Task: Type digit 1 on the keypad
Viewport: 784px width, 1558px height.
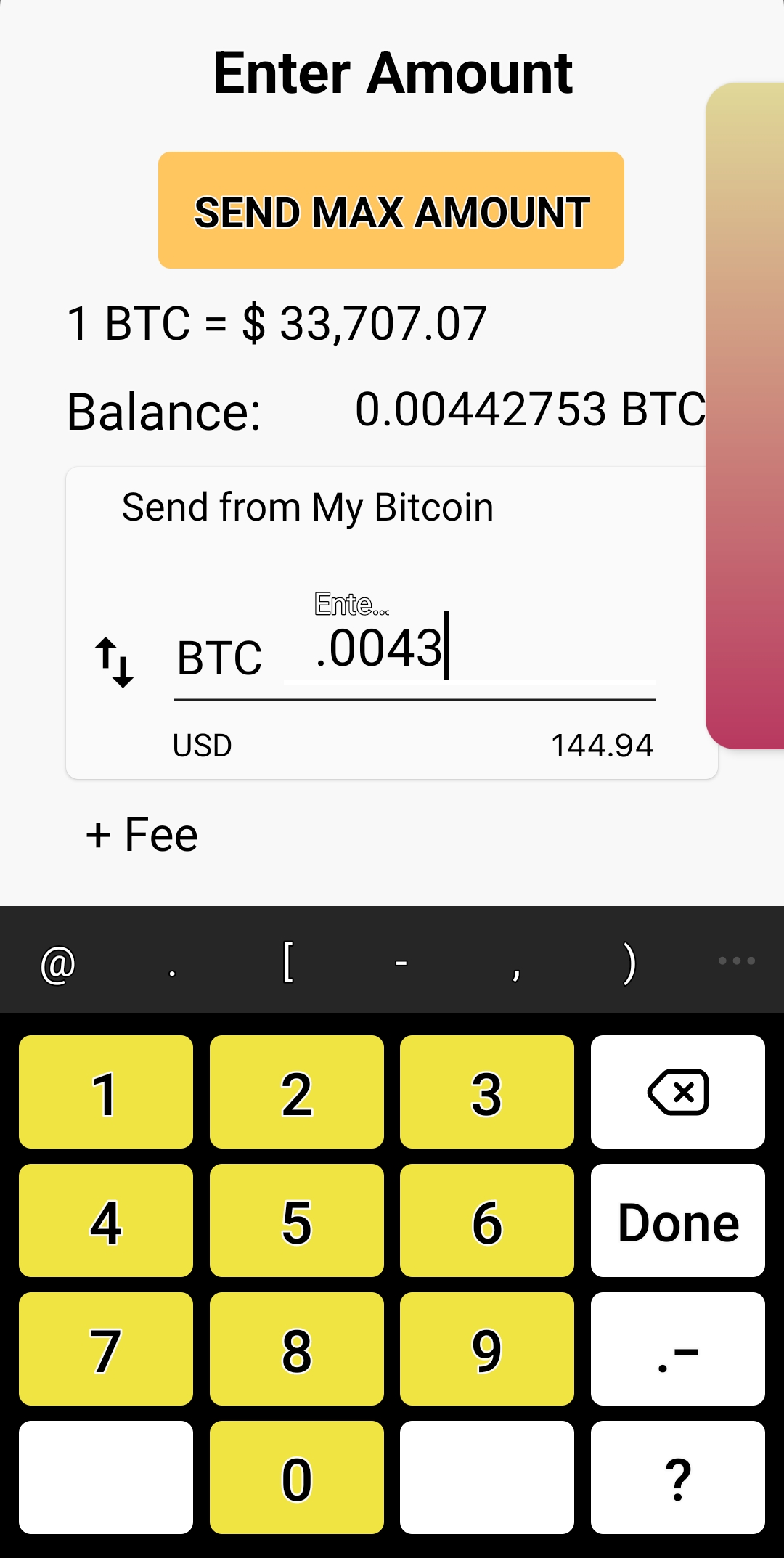Action: point(106,1092)
